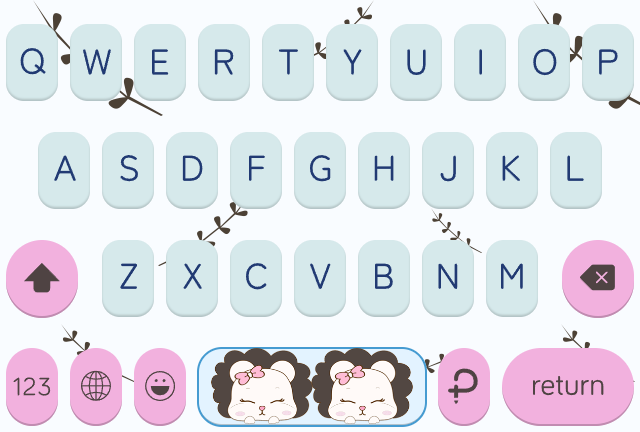Switch to the 123 numbers layout
Viewport: 640px width, 432px height.
tap(32, 386)
